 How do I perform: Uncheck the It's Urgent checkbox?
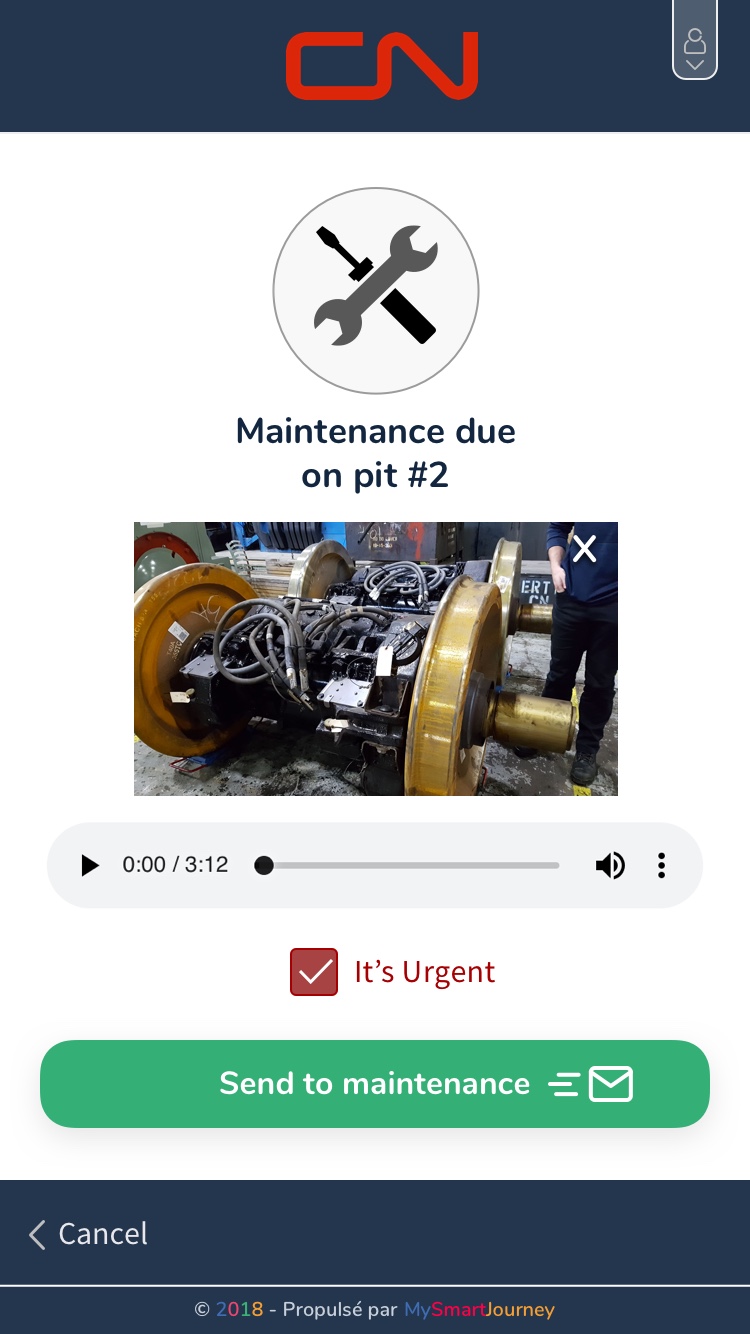click(x=314, y=972)
